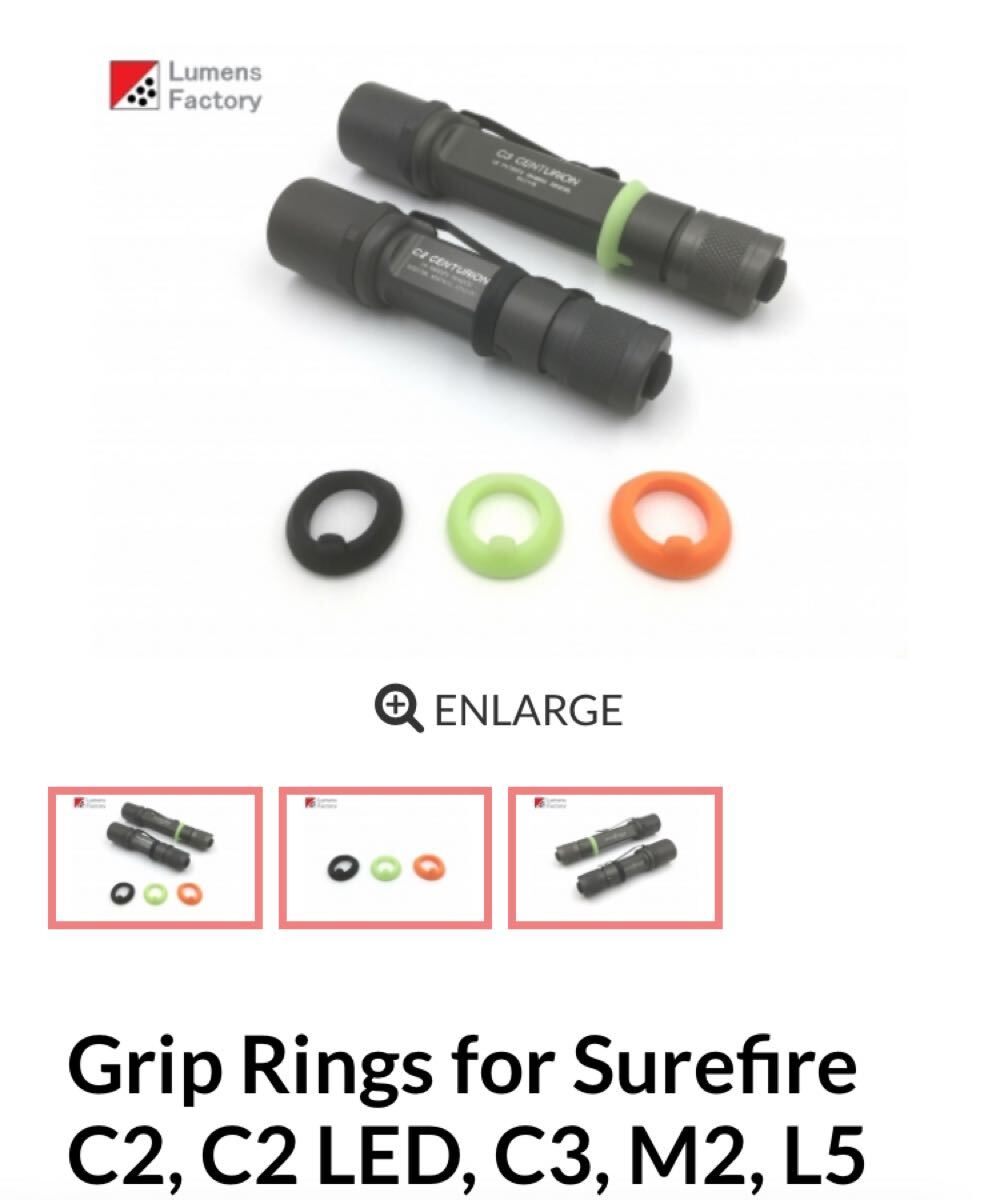Select the first thumbnail with flashlights and rings

coord(155,857)
